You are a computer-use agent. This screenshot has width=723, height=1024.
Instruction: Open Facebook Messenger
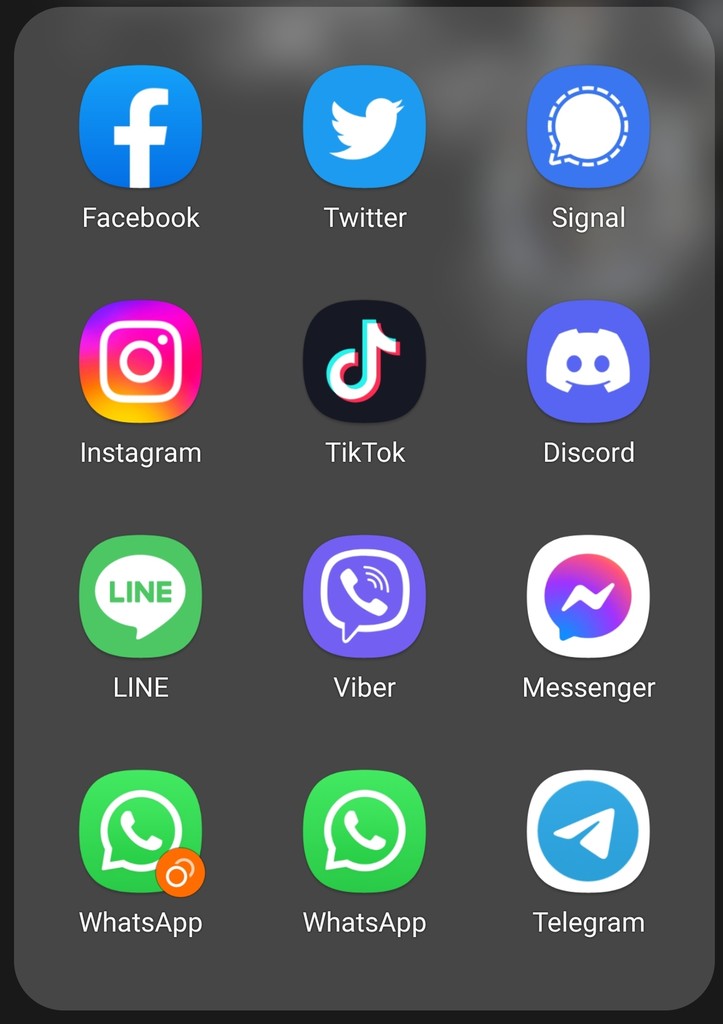point(588,596)
